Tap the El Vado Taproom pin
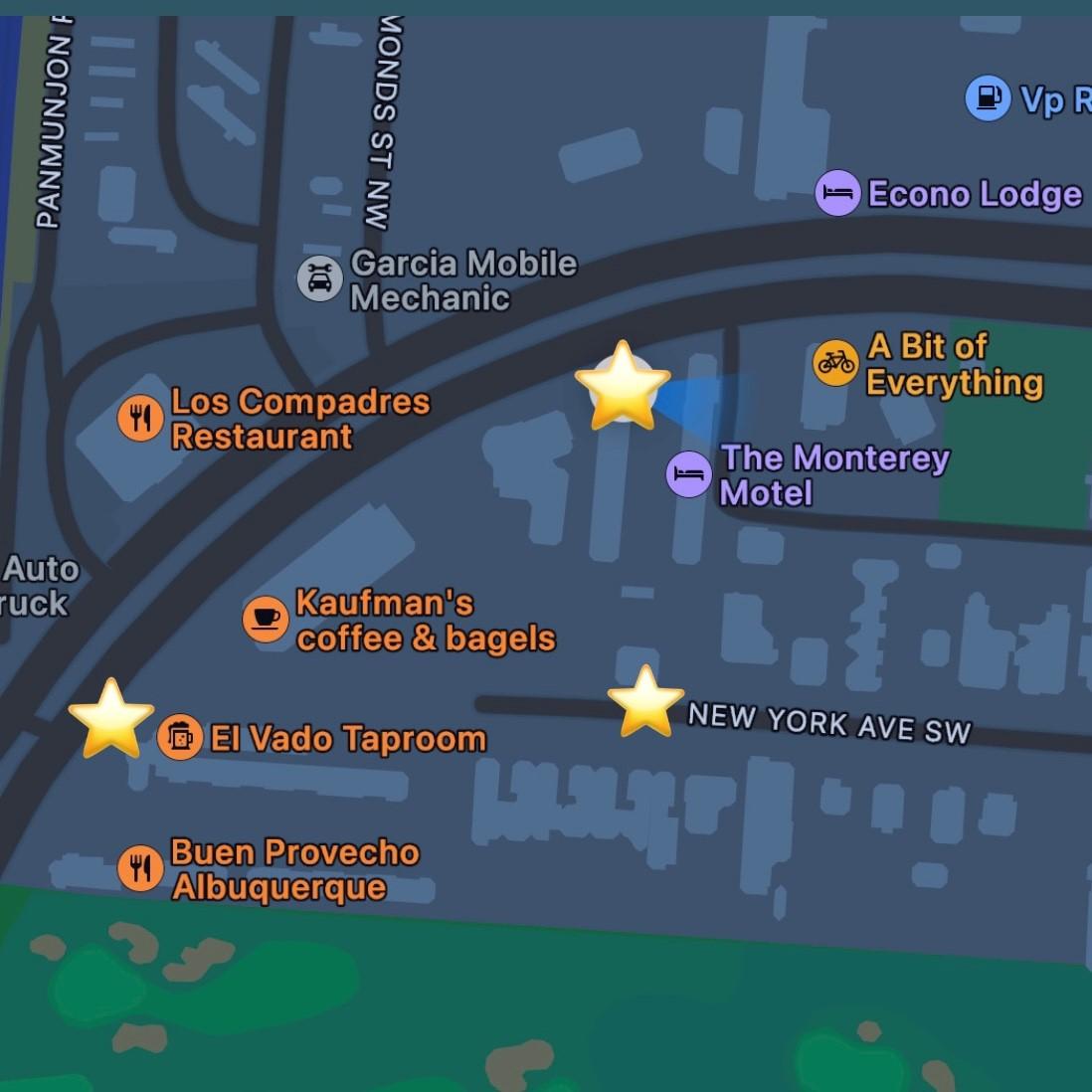This screenshot has height=1092, width=1092. pyautogui.click(x=180, y=738)
